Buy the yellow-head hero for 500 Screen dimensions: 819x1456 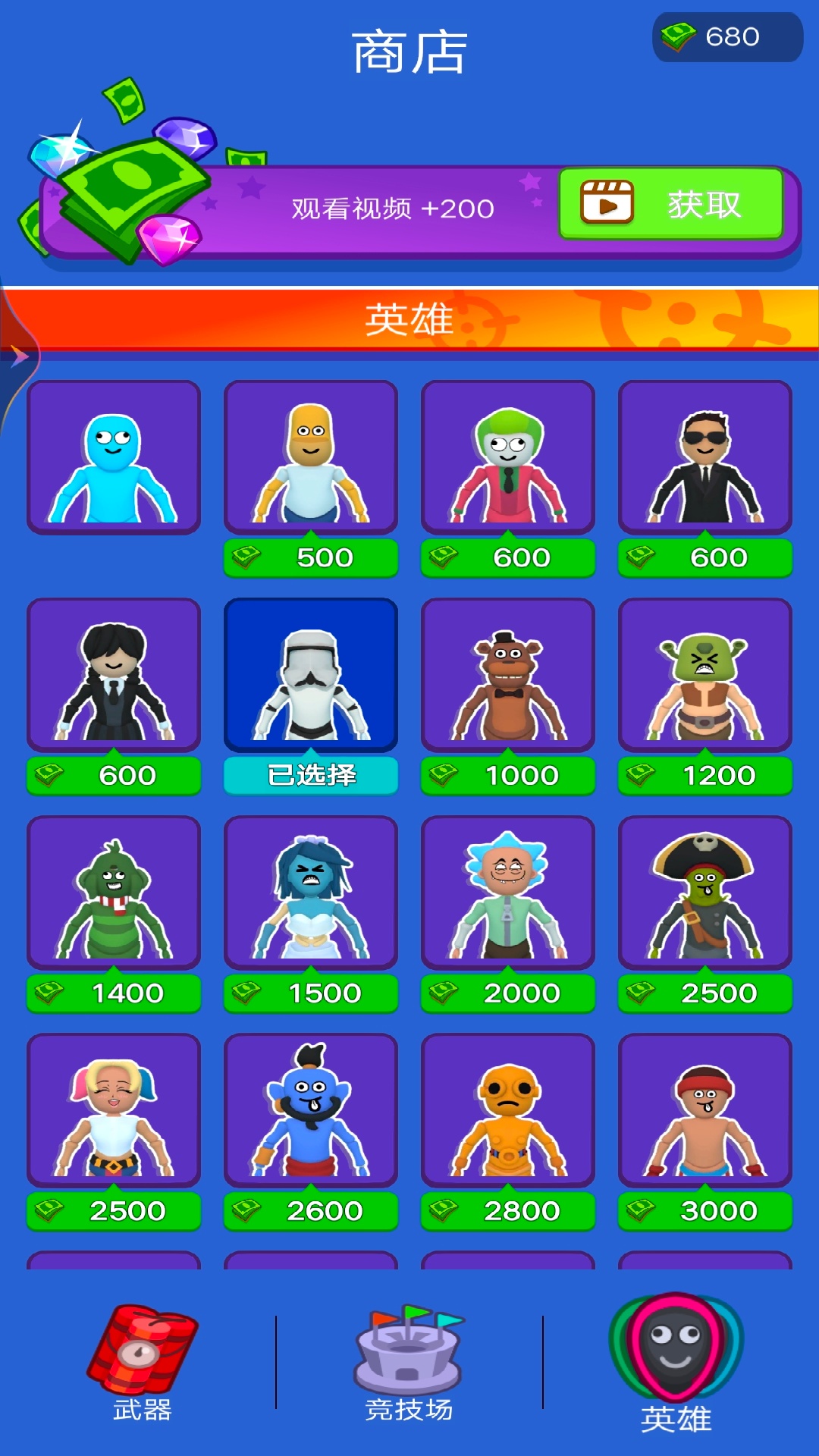tap(311, 557)
